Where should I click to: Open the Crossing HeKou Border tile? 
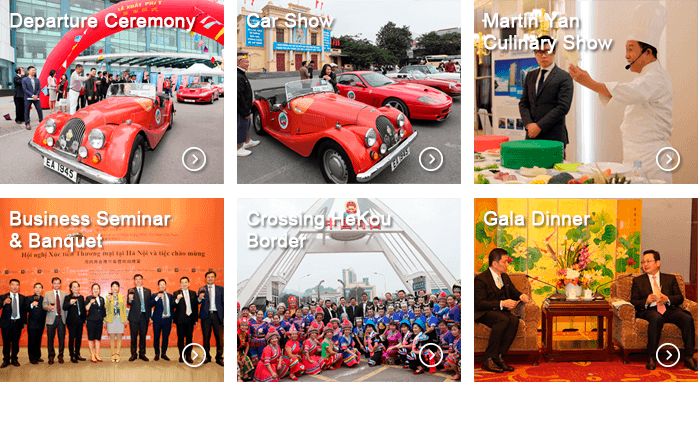(349, 290)
